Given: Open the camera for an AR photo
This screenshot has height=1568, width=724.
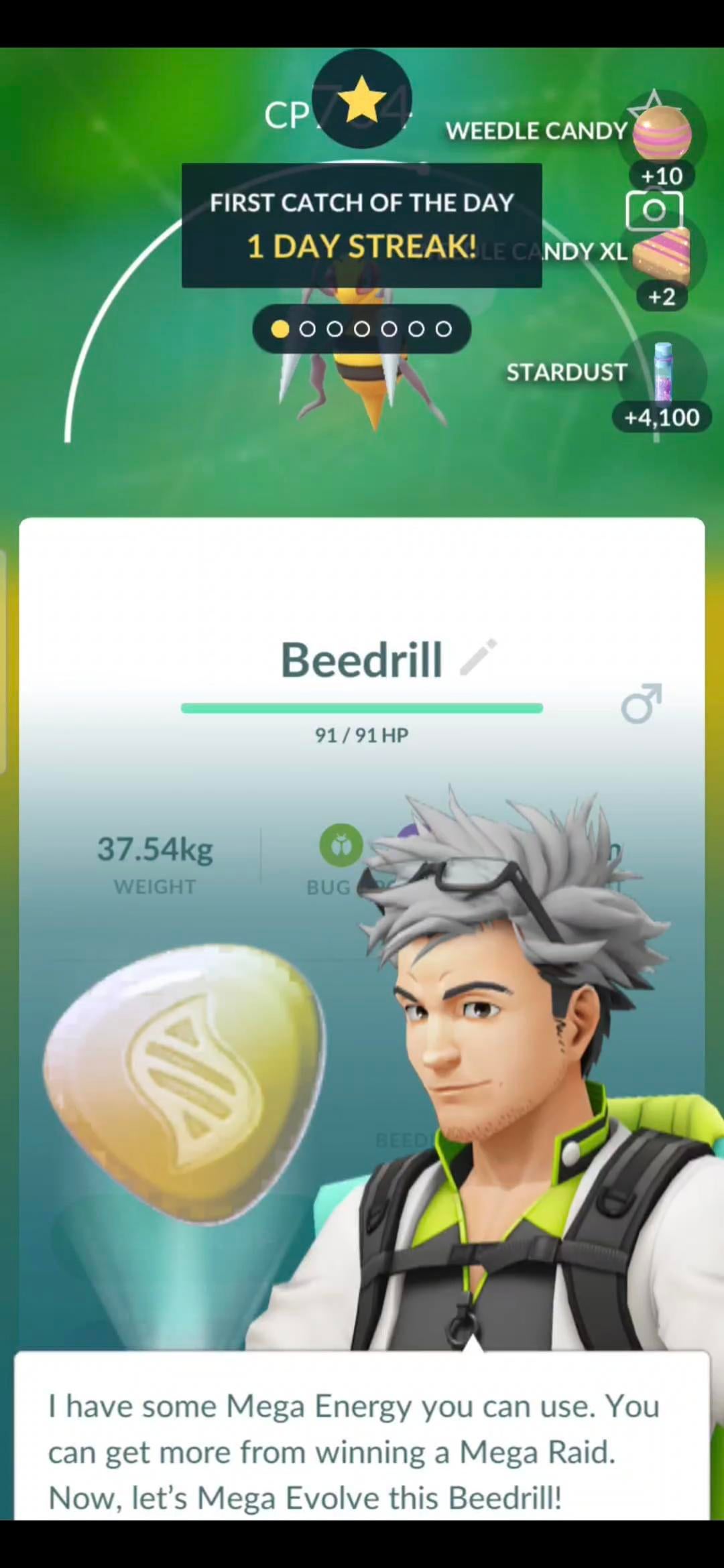Looking at the screenshot, I should click(654, 211).
